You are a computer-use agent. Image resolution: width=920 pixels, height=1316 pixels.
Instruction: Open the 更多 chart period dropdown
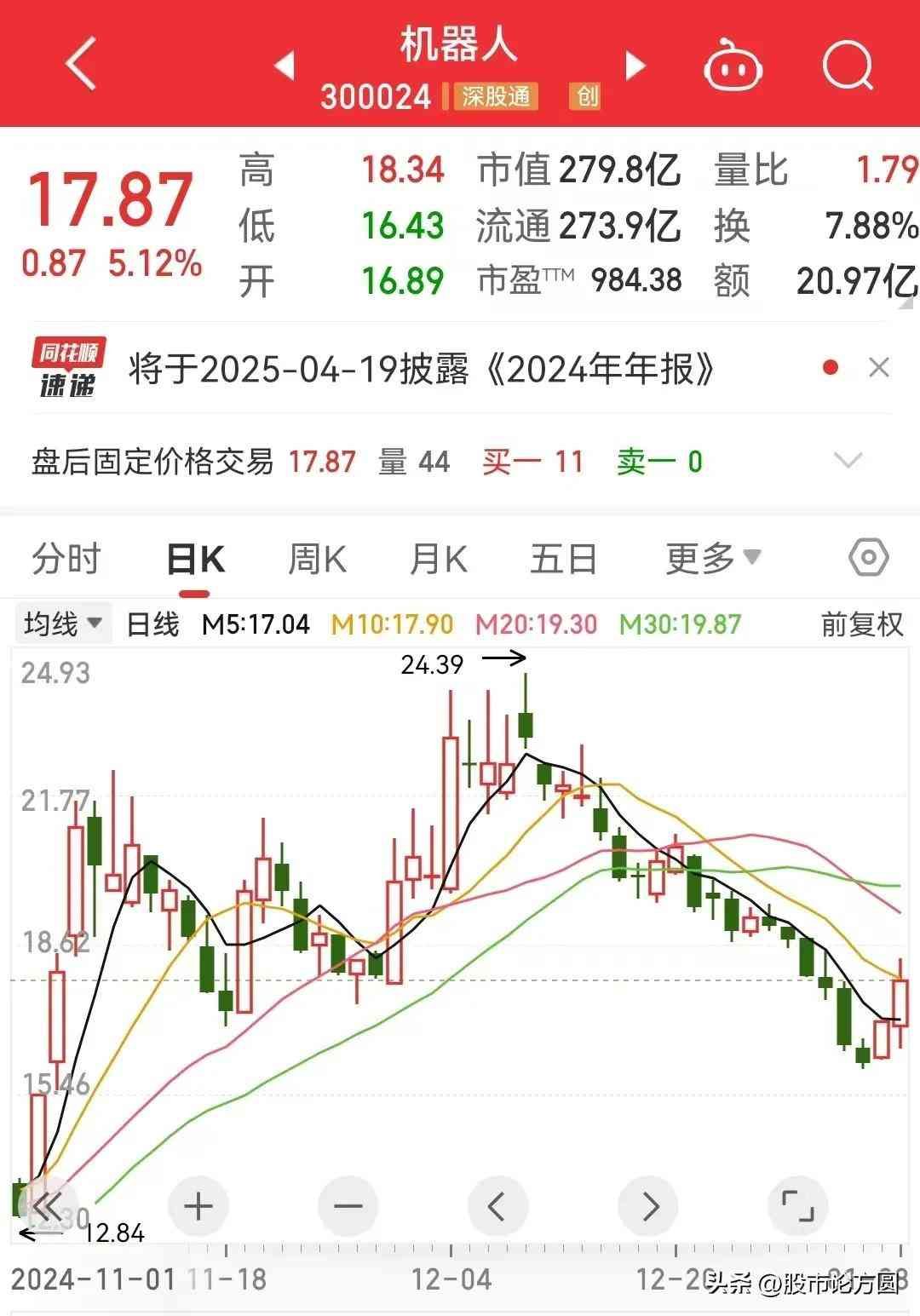point(712,560)
